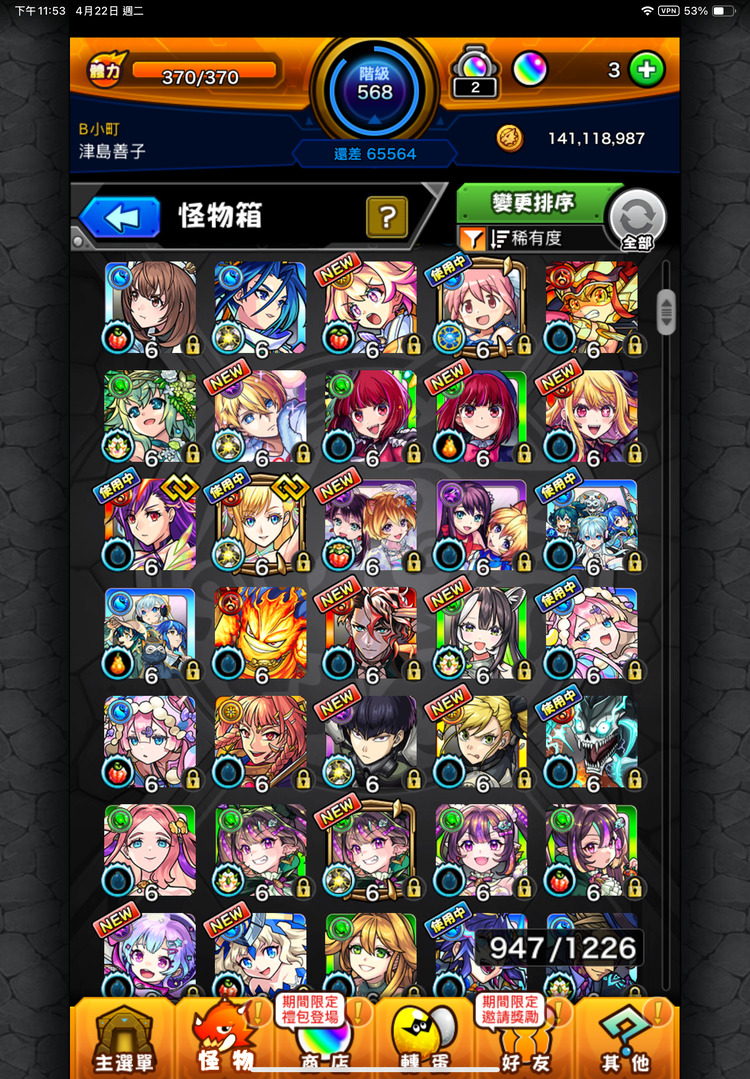Tap the monster box scrollbar handle
The width and height of the screenshot is (750, 1079).
(x=666, y=312)
